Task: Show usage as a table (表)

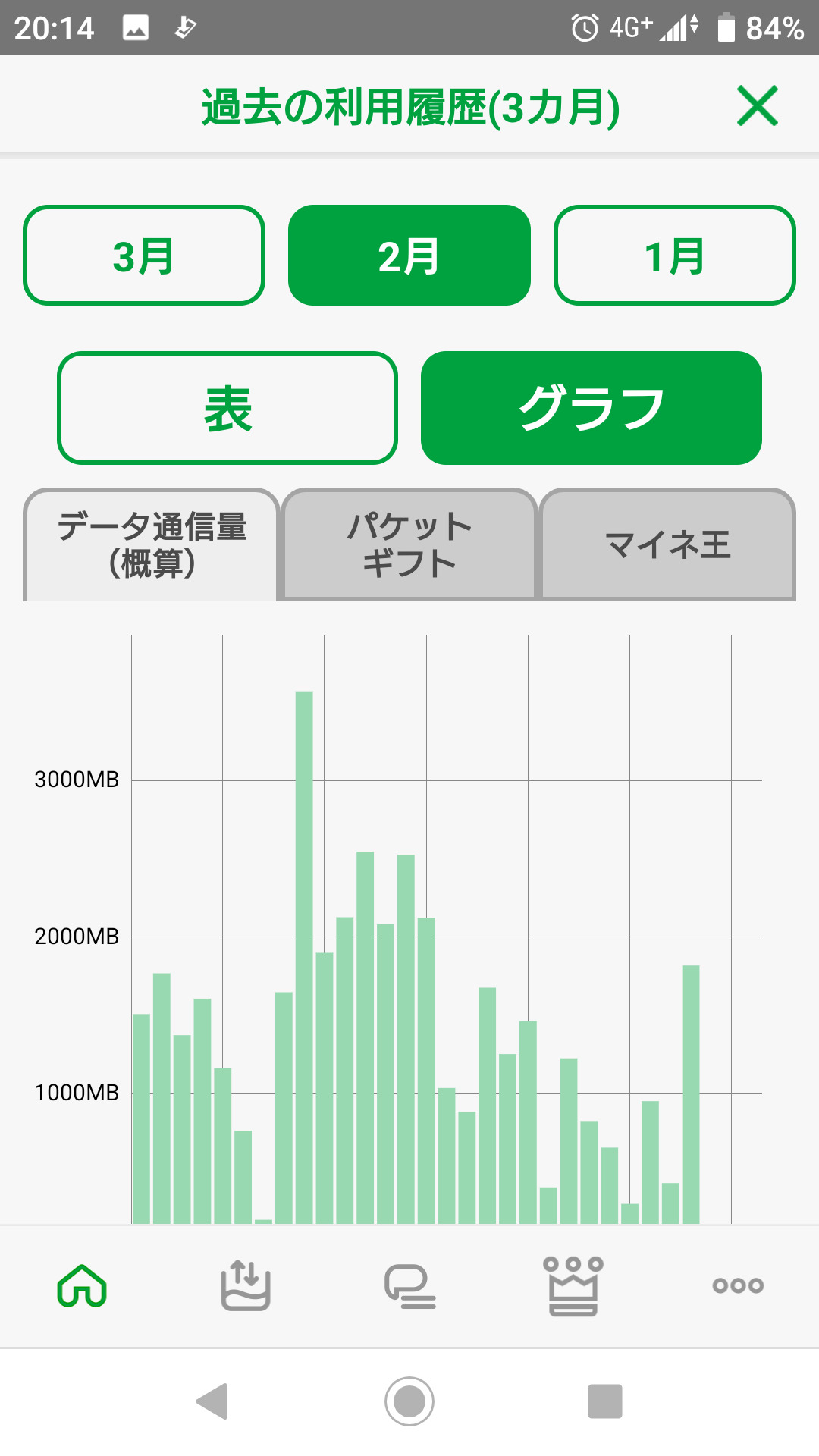Action: coord(227,408)
